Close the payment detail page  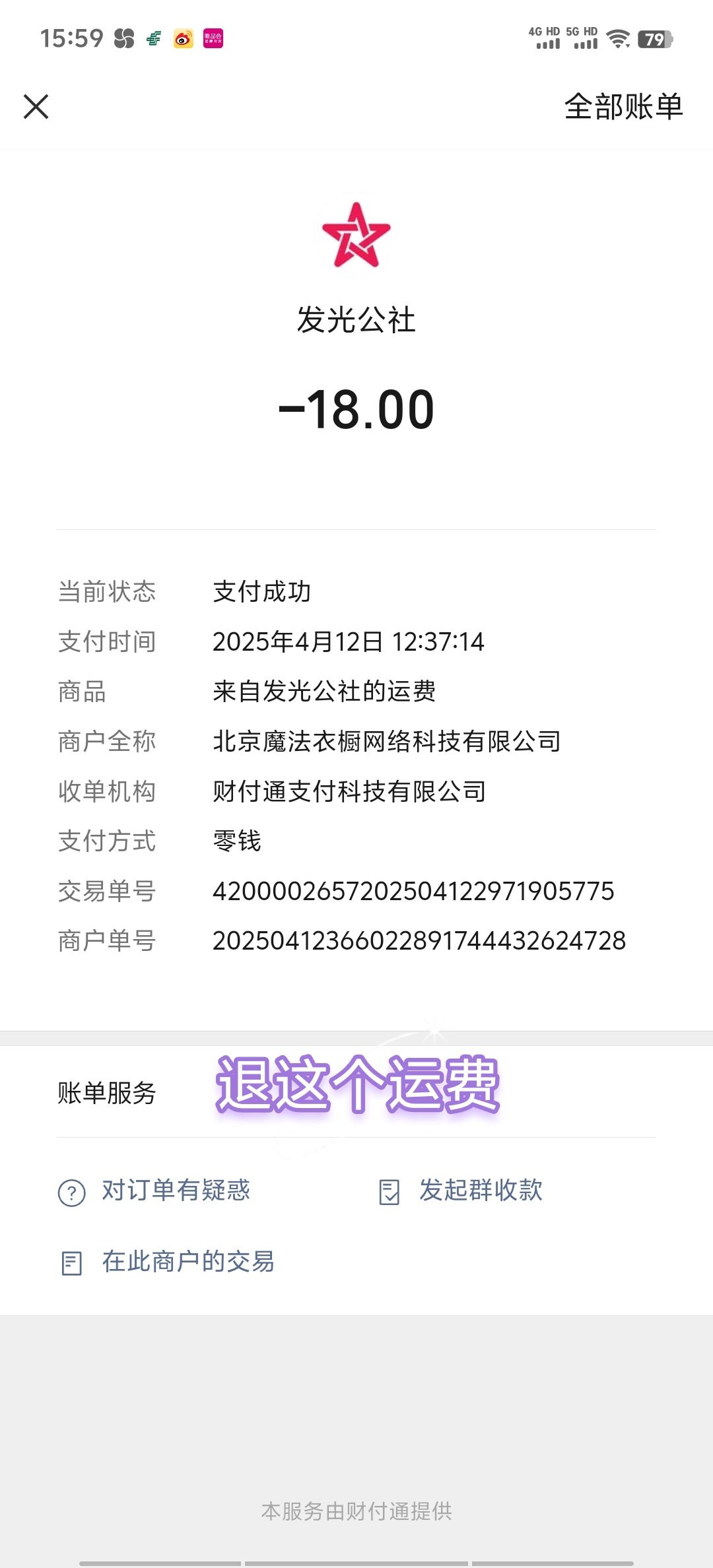pyautogui.click(x=36, y=106)
